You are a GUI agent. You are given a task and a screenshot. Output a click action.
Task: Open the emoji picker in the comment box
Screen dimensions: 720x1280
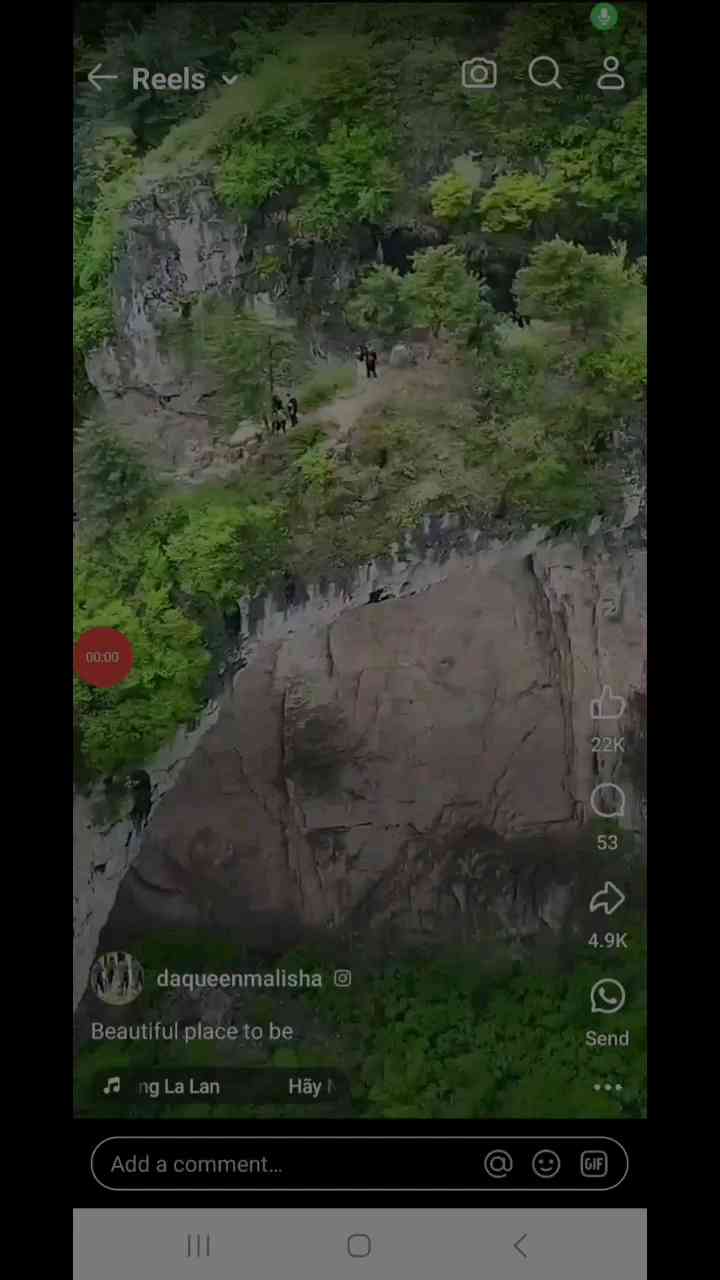click(x=546, y=1164)
